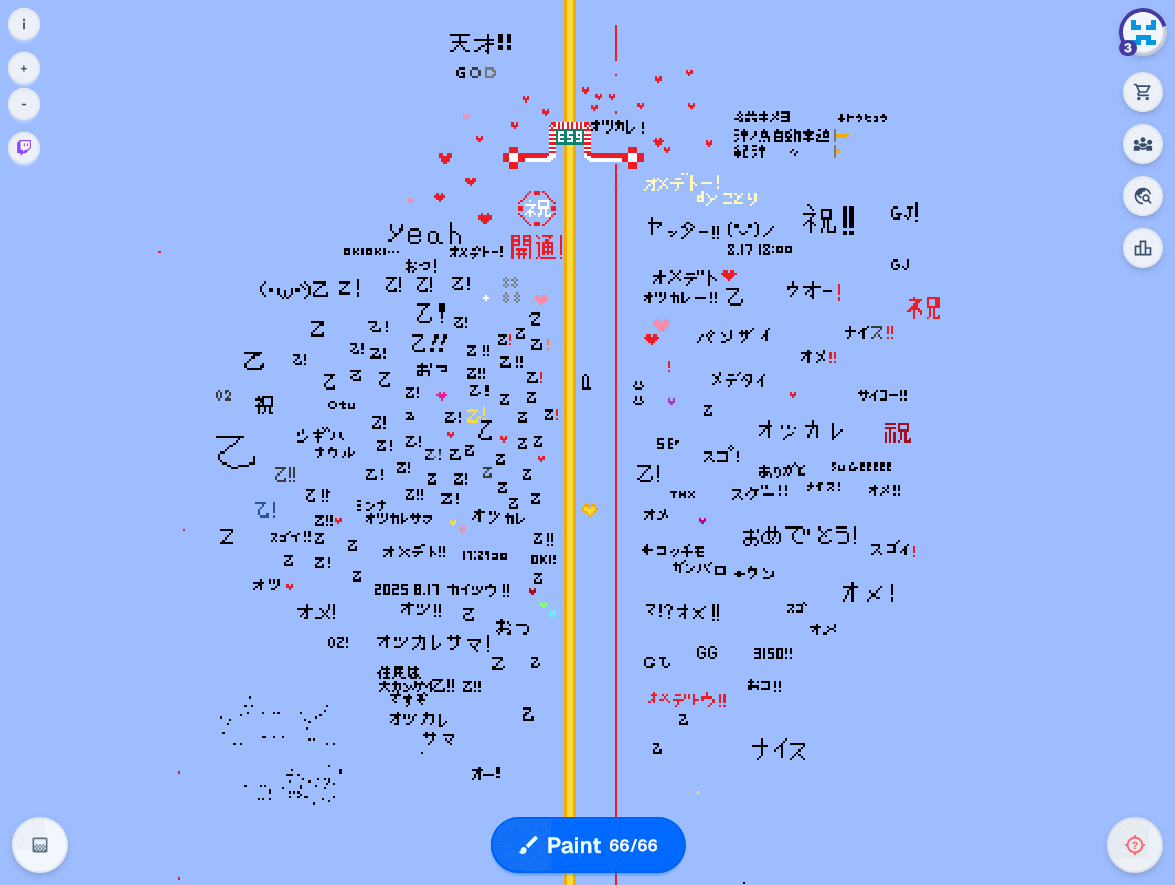View the leaderboard chart
The image size is (1175, 885).
(1143, 248)
